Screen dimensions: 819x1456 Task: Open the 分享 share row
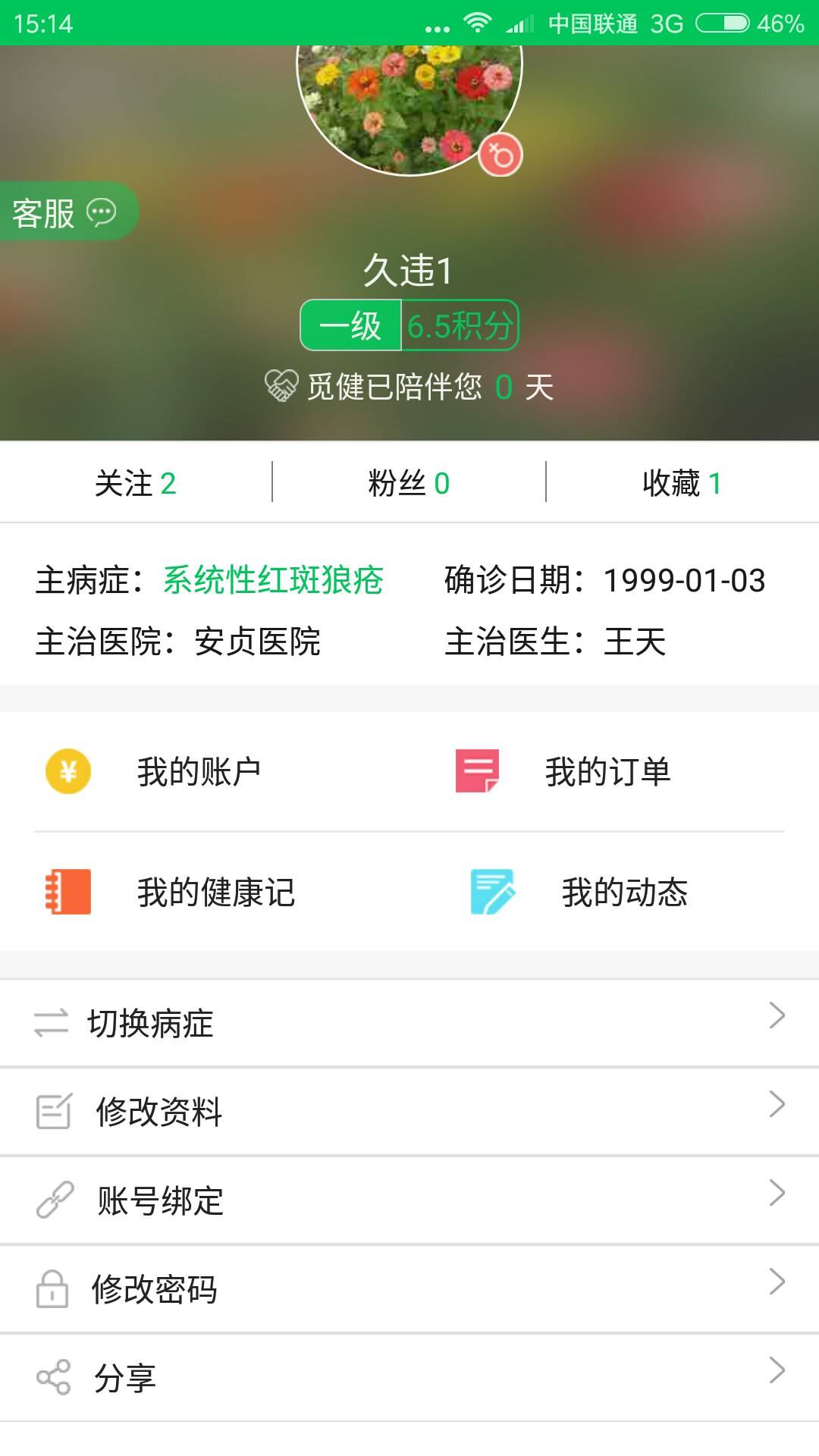[409, 1377]
